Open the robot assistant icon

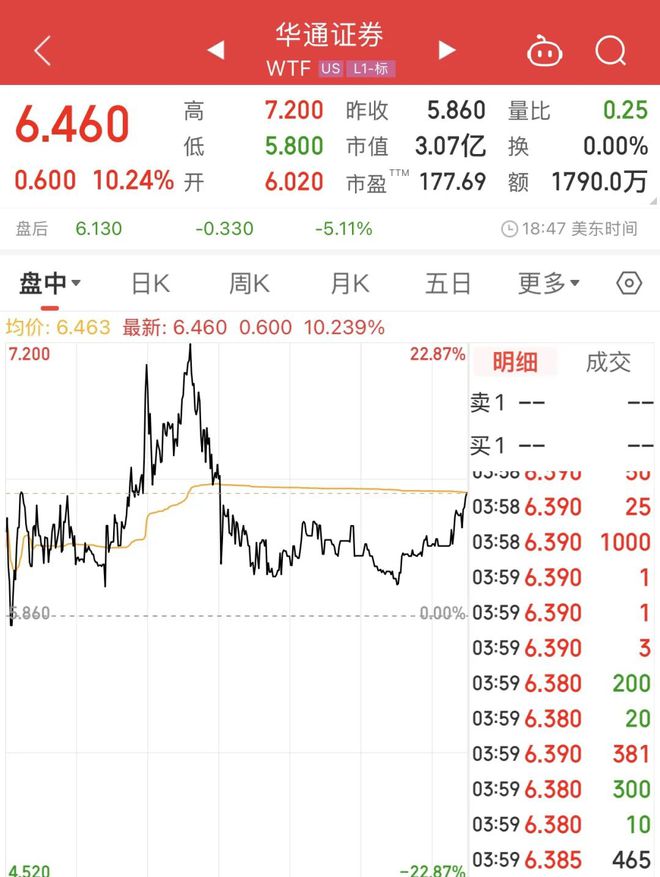pos(545,50)
